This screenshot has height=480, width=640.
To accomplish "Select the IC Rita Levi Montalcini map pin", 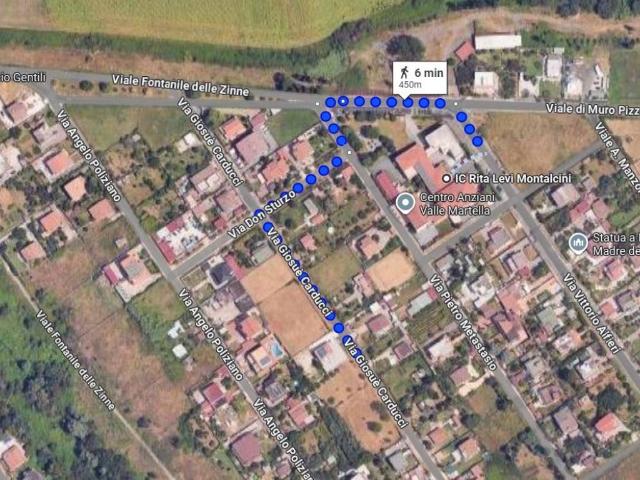I will tap(446, 178).
